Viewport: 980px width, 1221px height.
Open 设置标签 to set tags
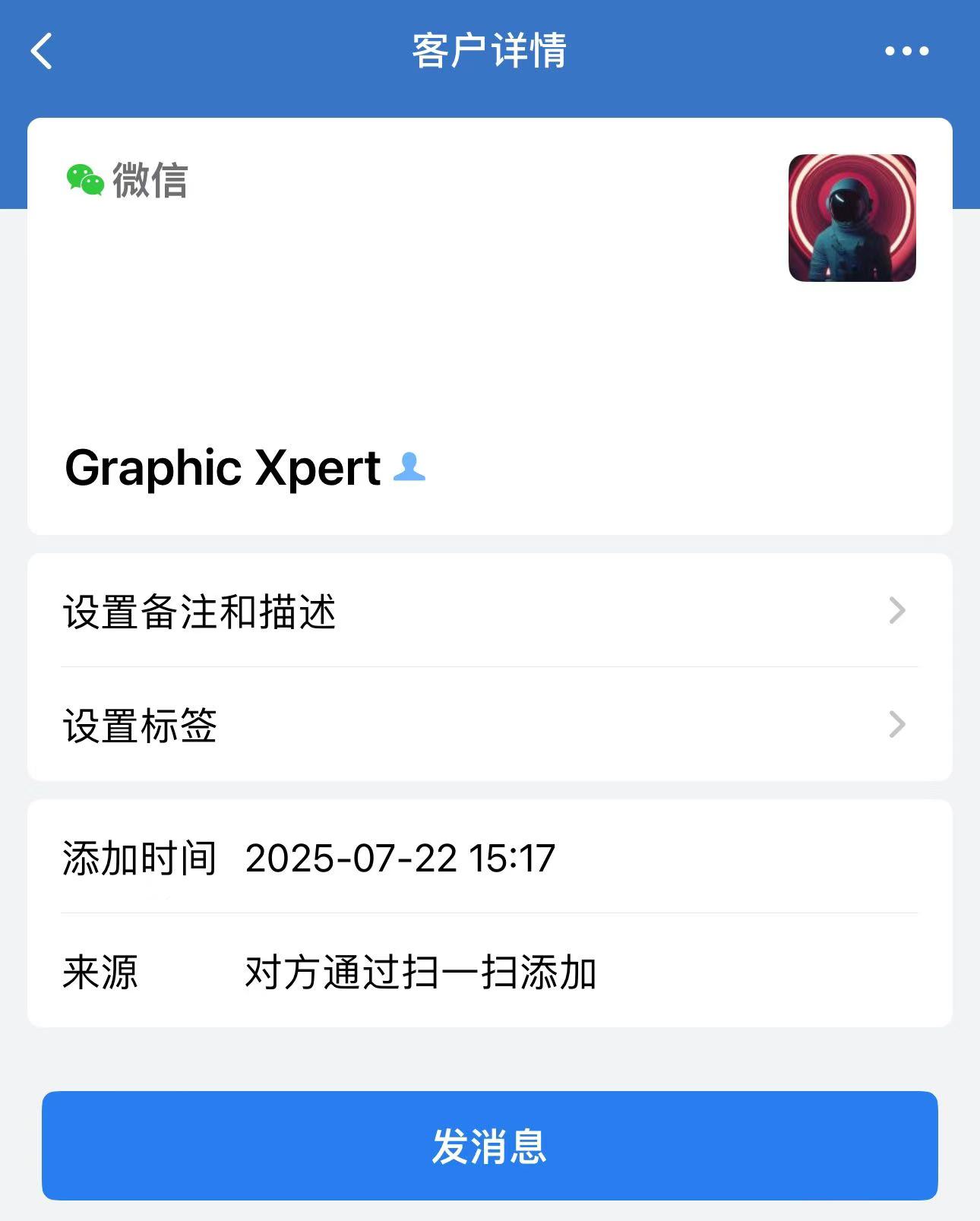pyautogui.click(x=489, y=725)
